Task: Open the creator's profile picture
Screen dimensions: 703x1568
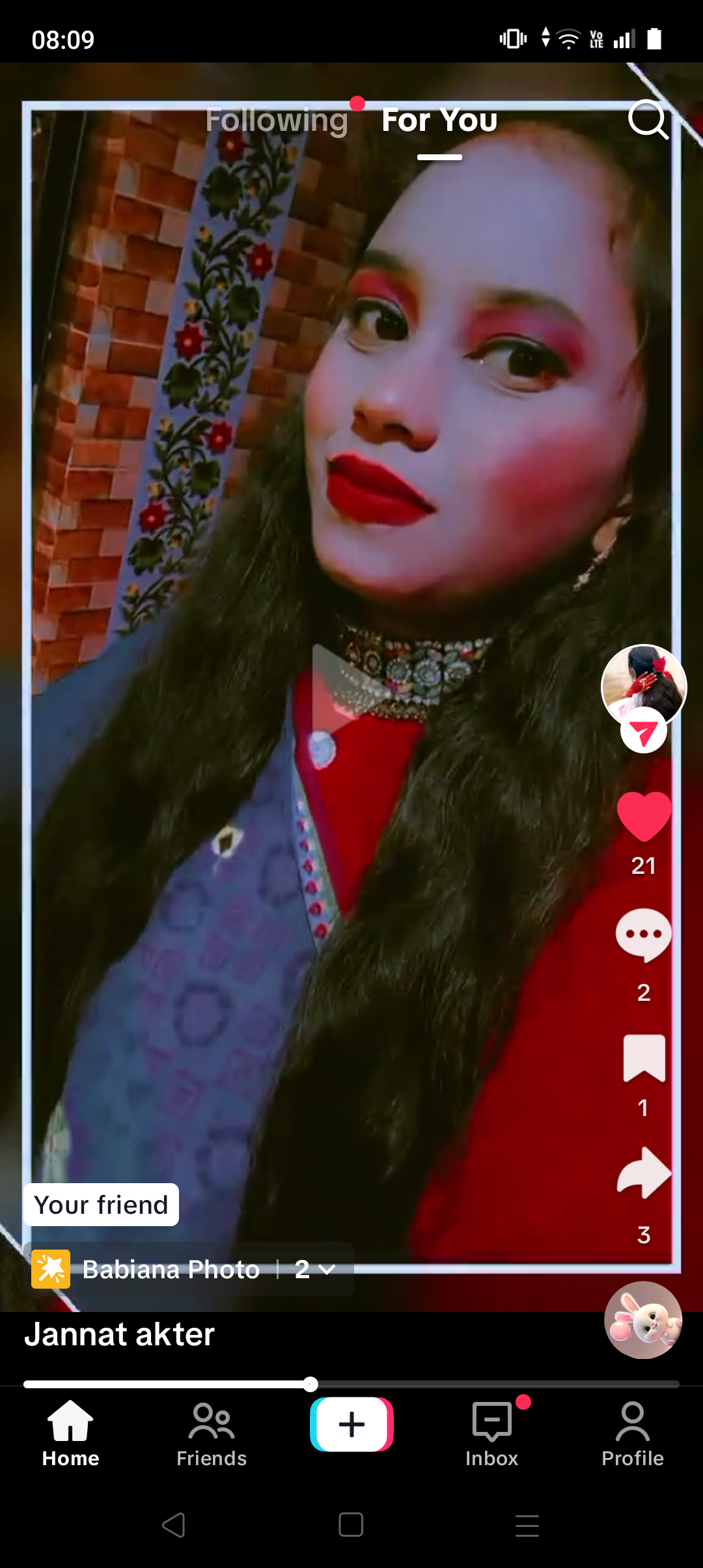Action: click(644, 686)
